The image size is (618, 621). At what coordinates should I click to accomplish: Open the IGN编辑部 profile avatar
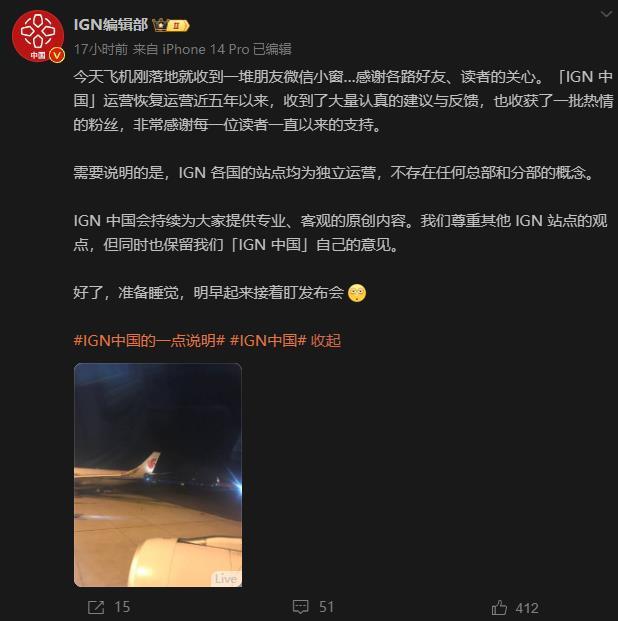(x=38, y=38)
